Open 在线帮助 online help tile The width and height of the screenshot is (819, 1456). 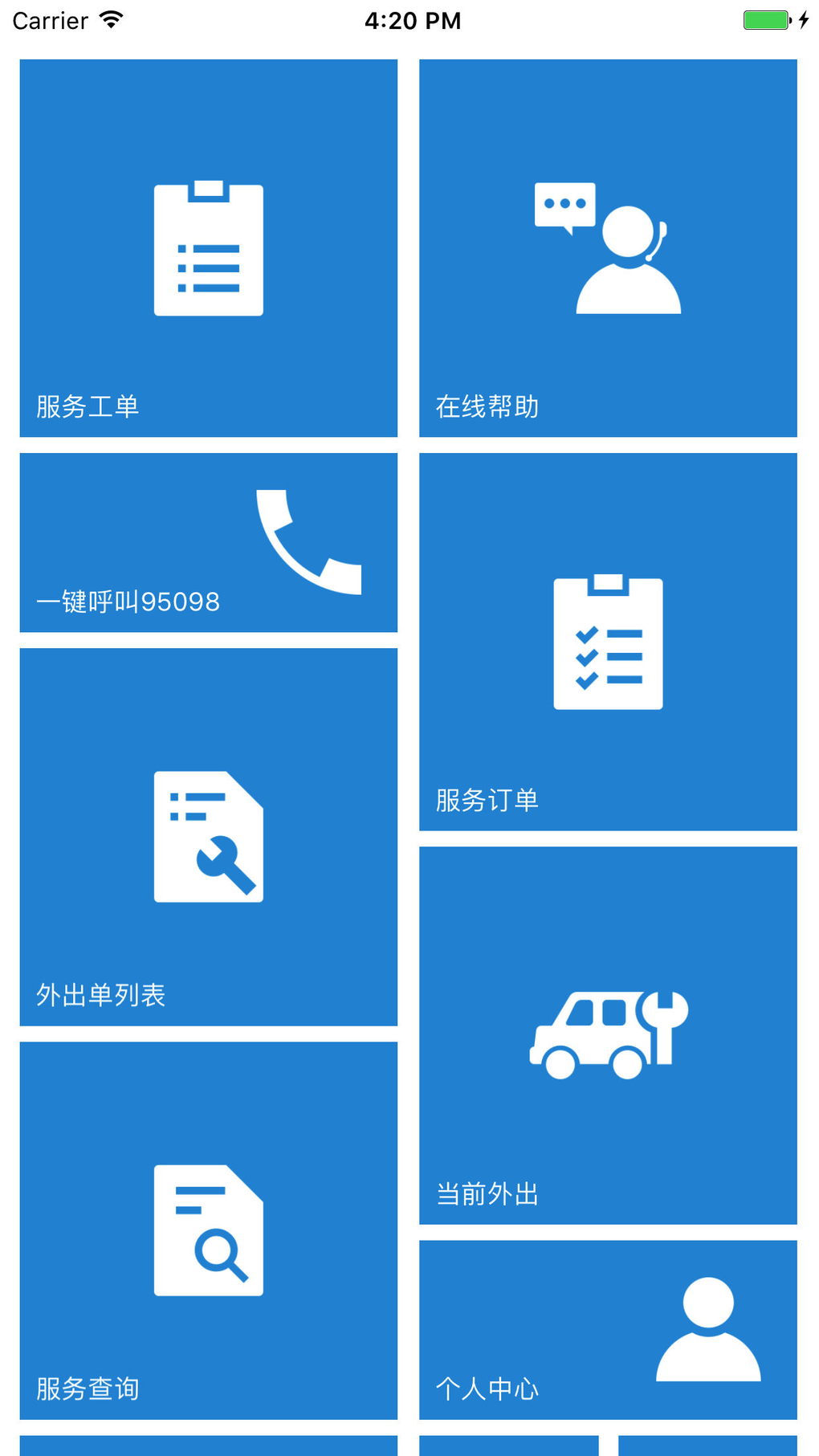(608, 248)
